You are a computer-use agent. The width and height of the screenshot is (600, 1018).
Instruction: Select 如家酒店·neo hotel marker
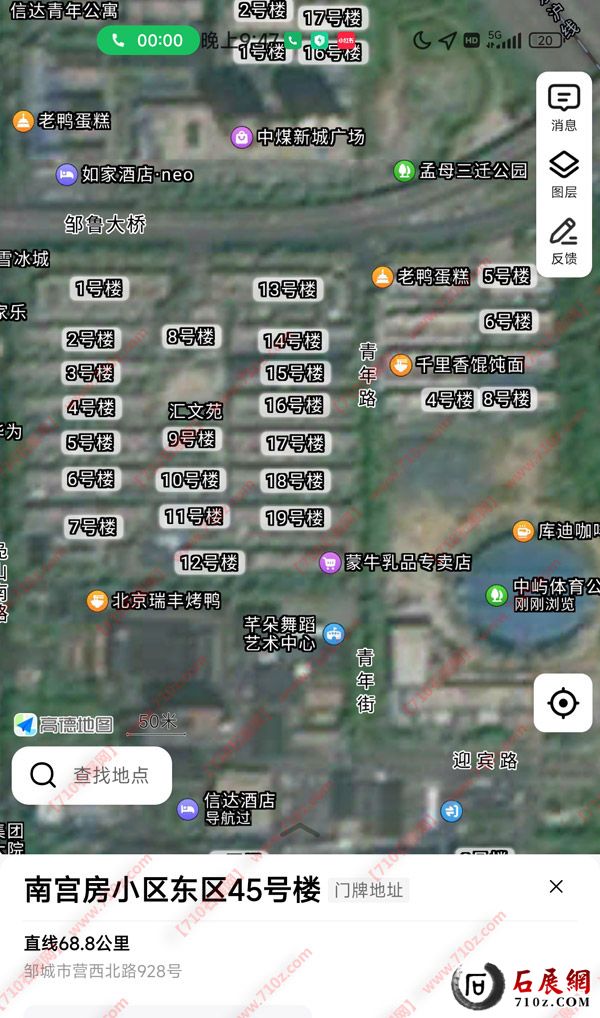(x=66, y=174)
